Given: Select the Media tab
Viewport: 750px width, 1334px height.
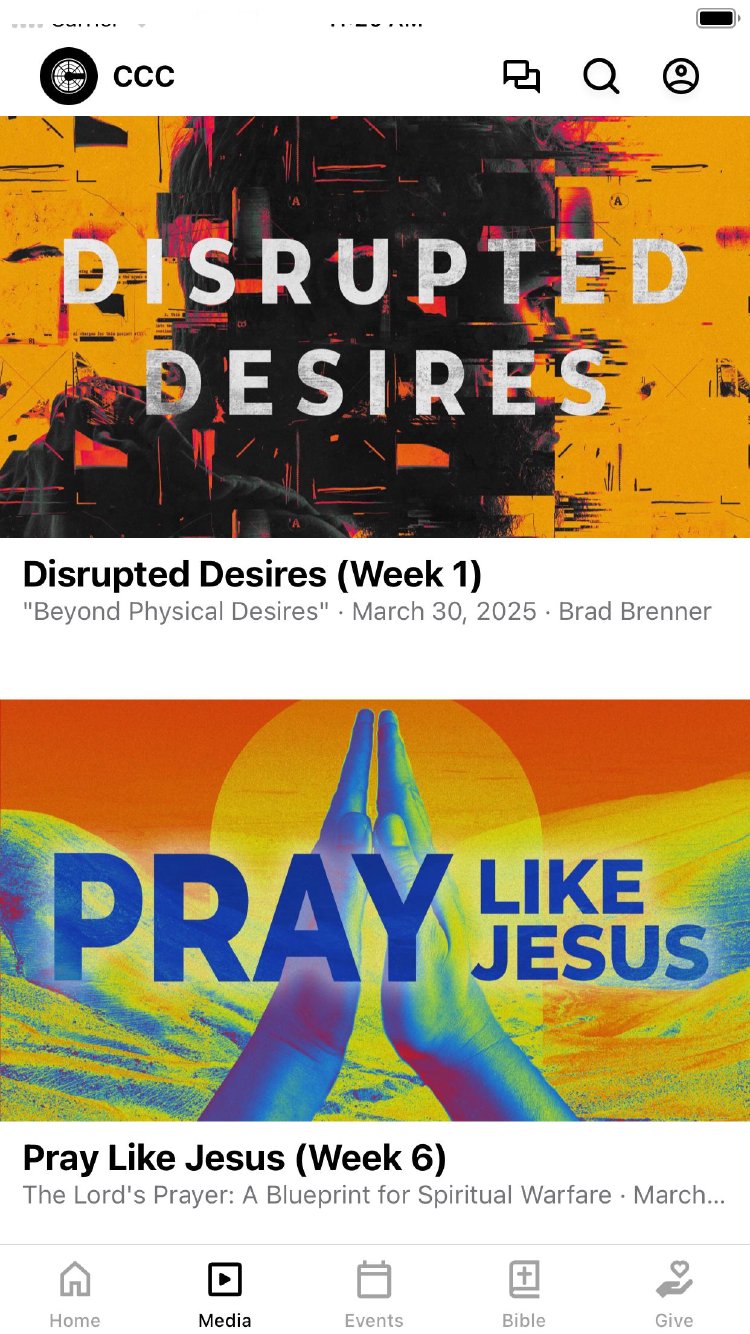Looking at the screenshot, I should coord(225,1292).
